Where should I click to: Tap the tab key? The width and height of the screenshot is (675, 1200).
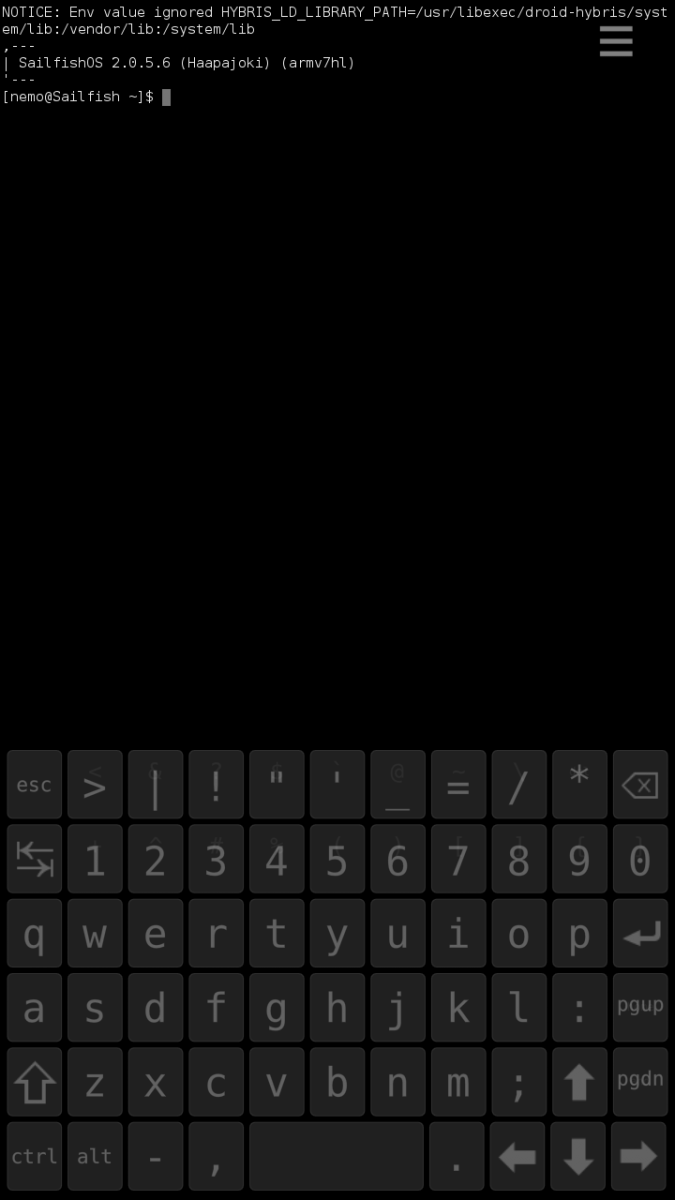click(x=34, y=859)
